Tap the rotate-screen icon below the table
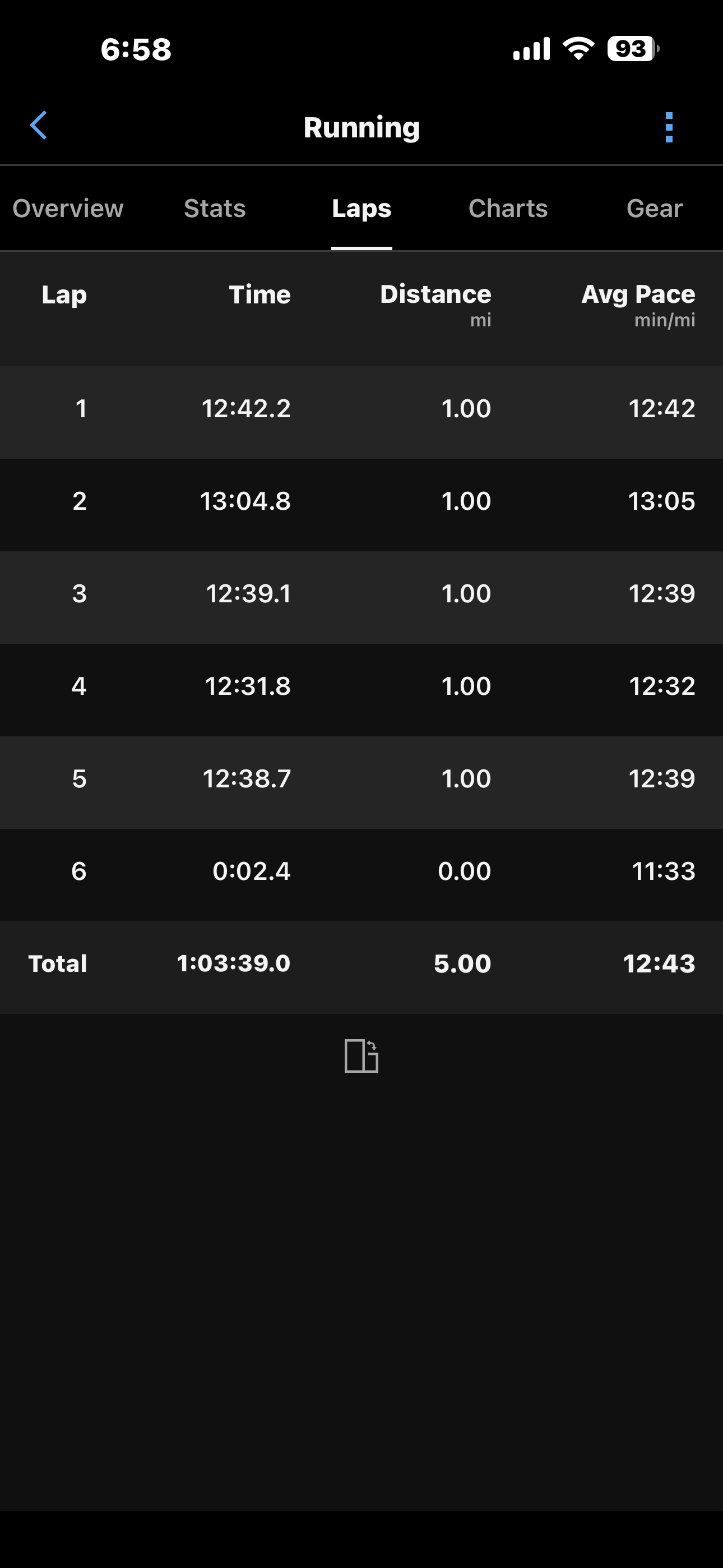The image size is (723, 1568). tap(361, 1055)
